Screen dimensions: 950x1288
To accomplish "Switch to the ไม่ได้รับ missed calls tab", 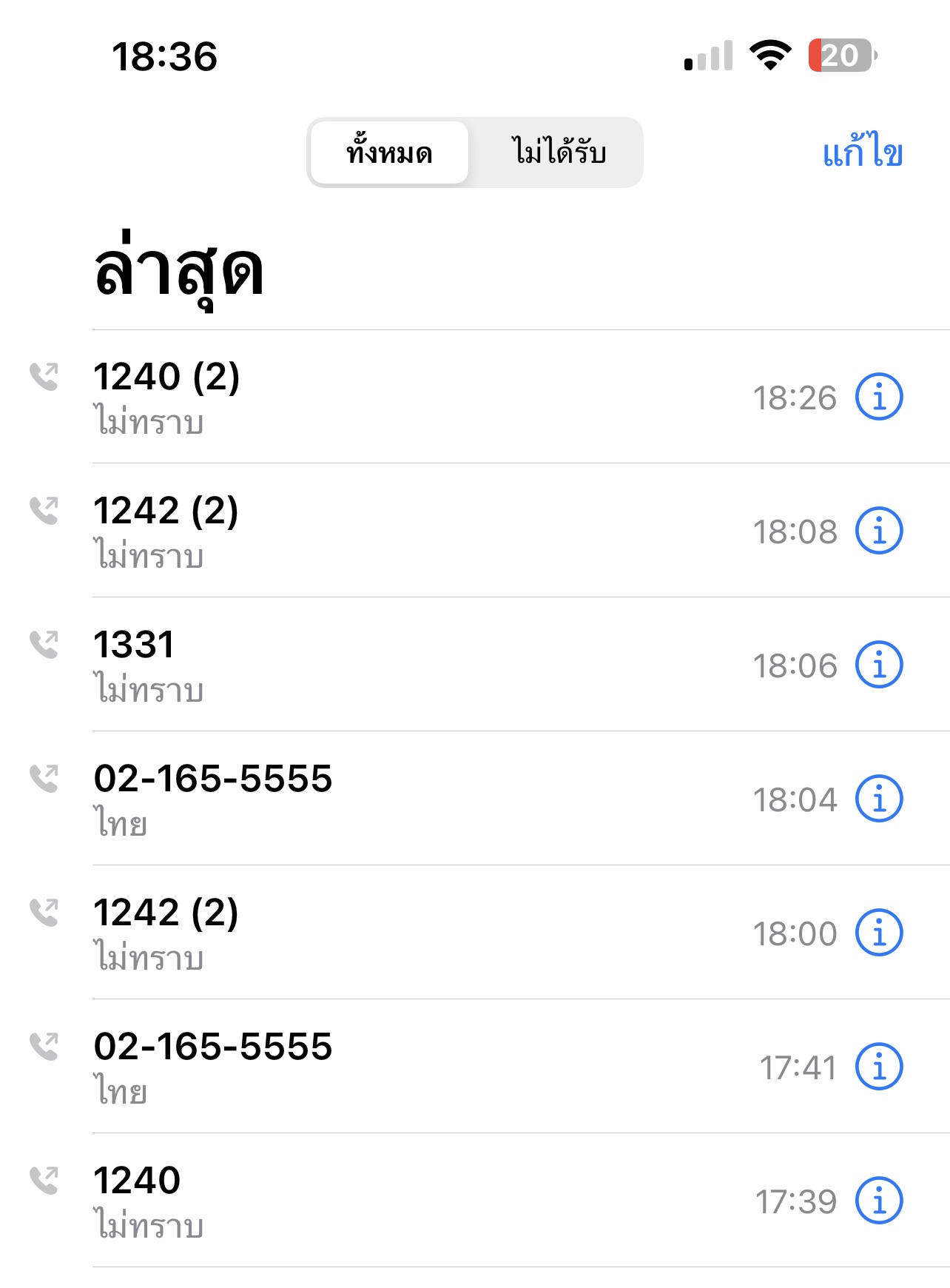I will point(559,152).
